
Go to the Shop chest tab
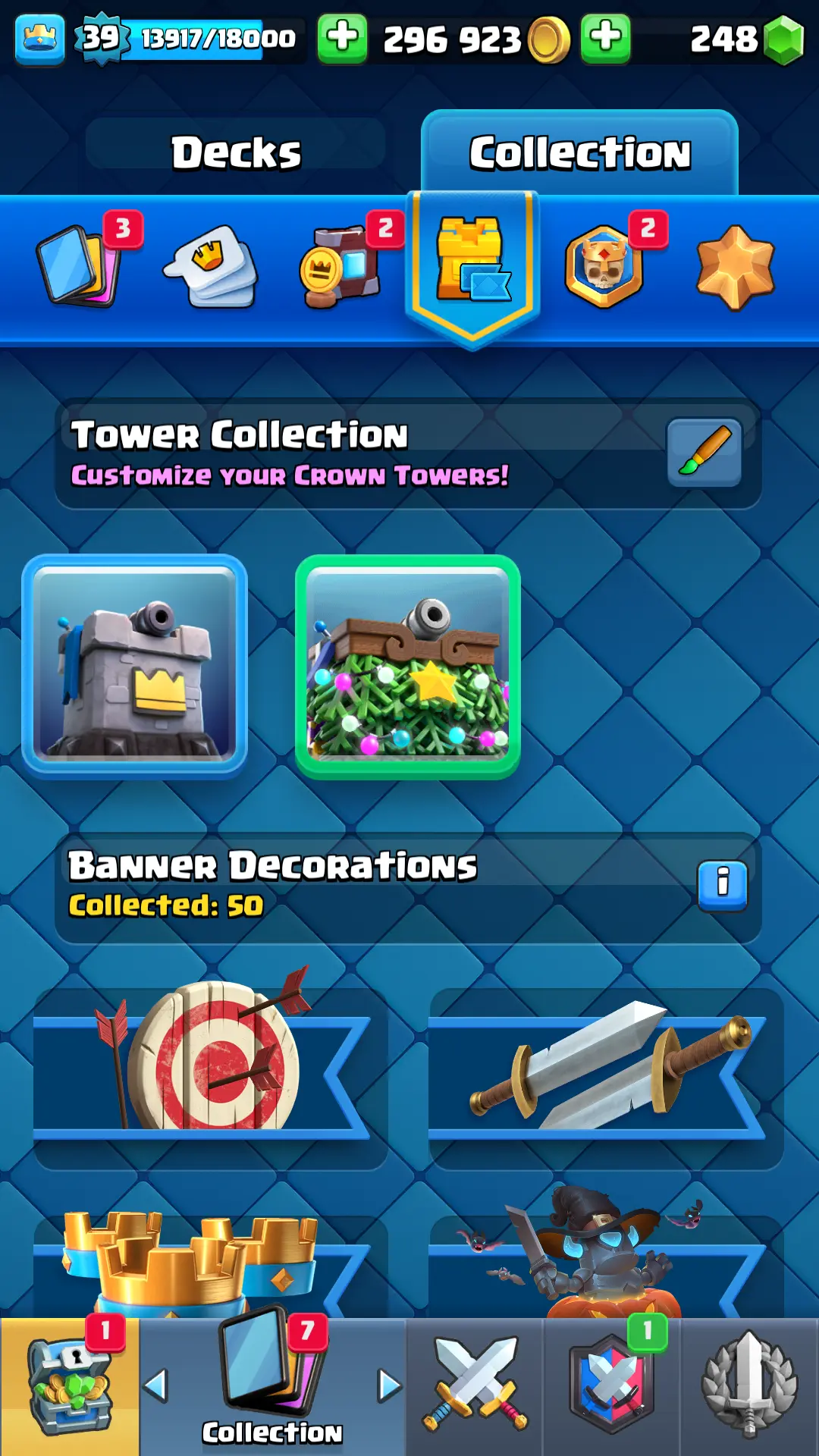tap(70, 1386)
